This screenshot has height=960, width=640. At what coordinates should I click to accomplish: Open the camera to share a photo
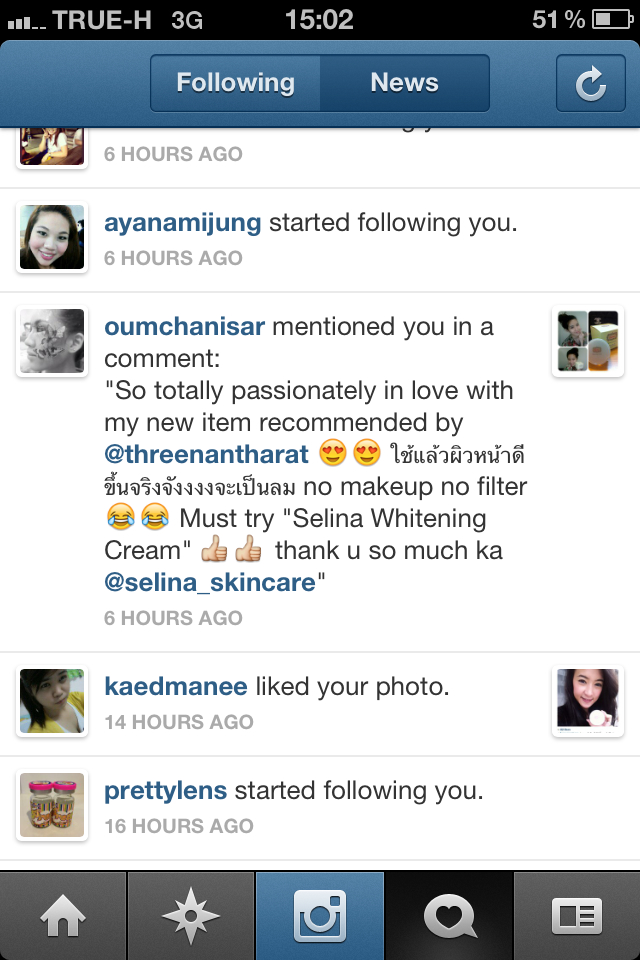320,916
